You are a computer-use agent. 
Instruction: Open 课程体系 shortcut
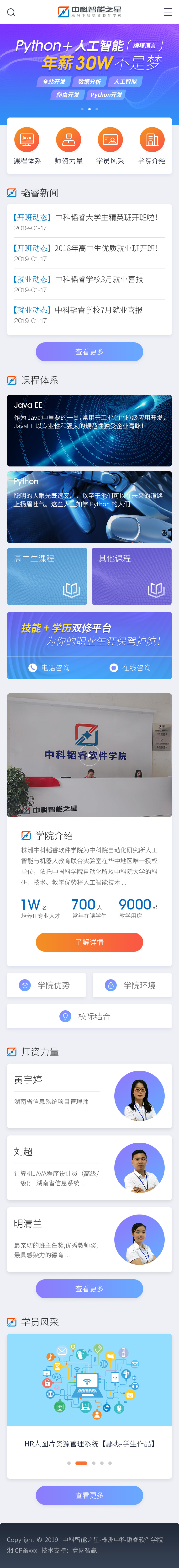pyautogui.click(x=27, y=146)
